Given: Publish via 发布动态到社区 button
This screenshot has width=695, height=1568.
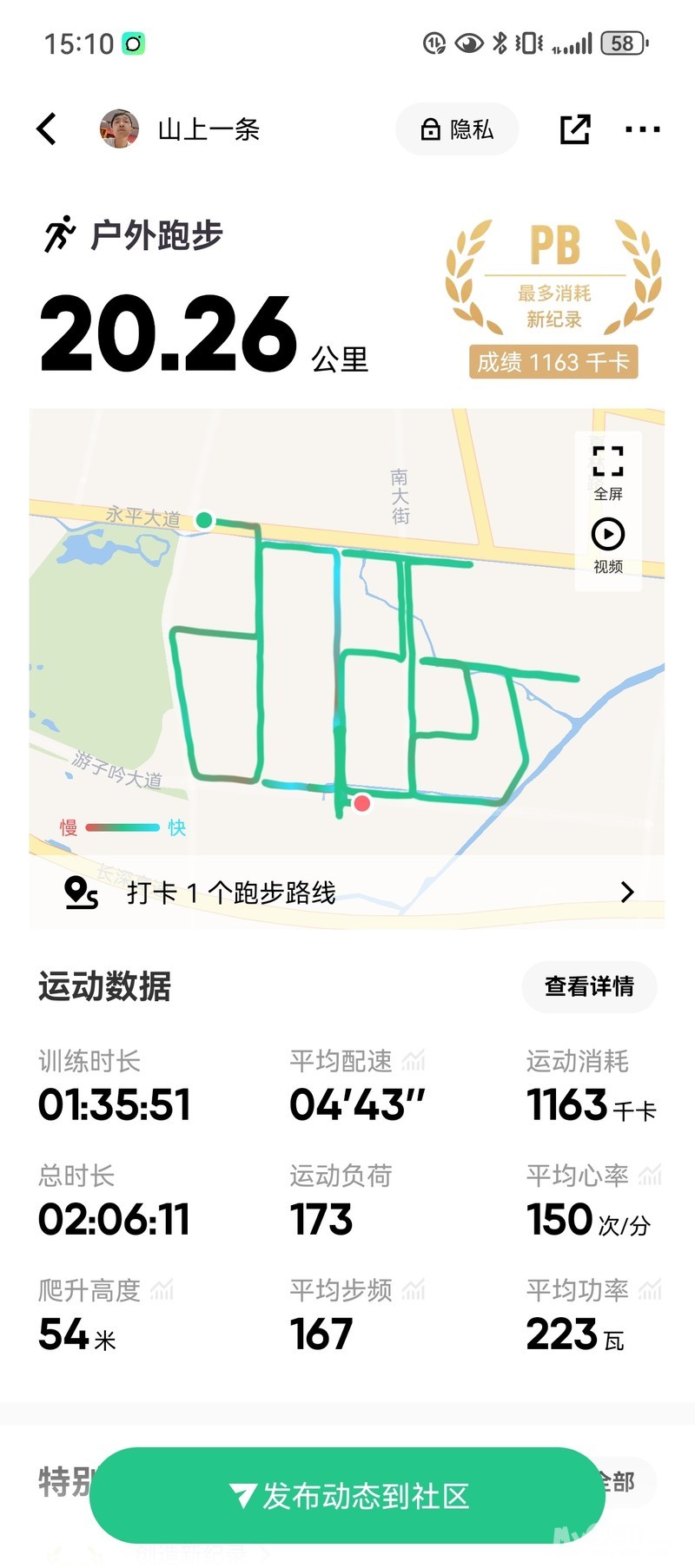Looking at the screenshot, I should pos(347,1495).
